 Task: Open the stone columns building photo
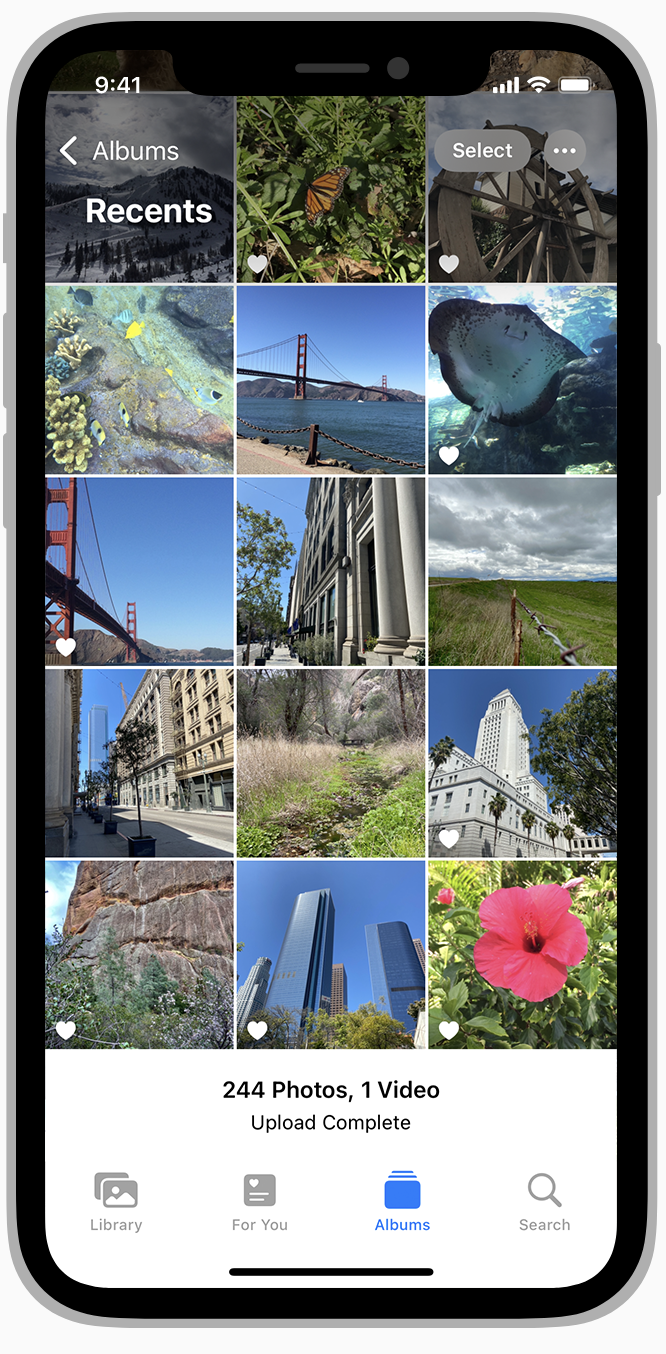tap(331, 572)
